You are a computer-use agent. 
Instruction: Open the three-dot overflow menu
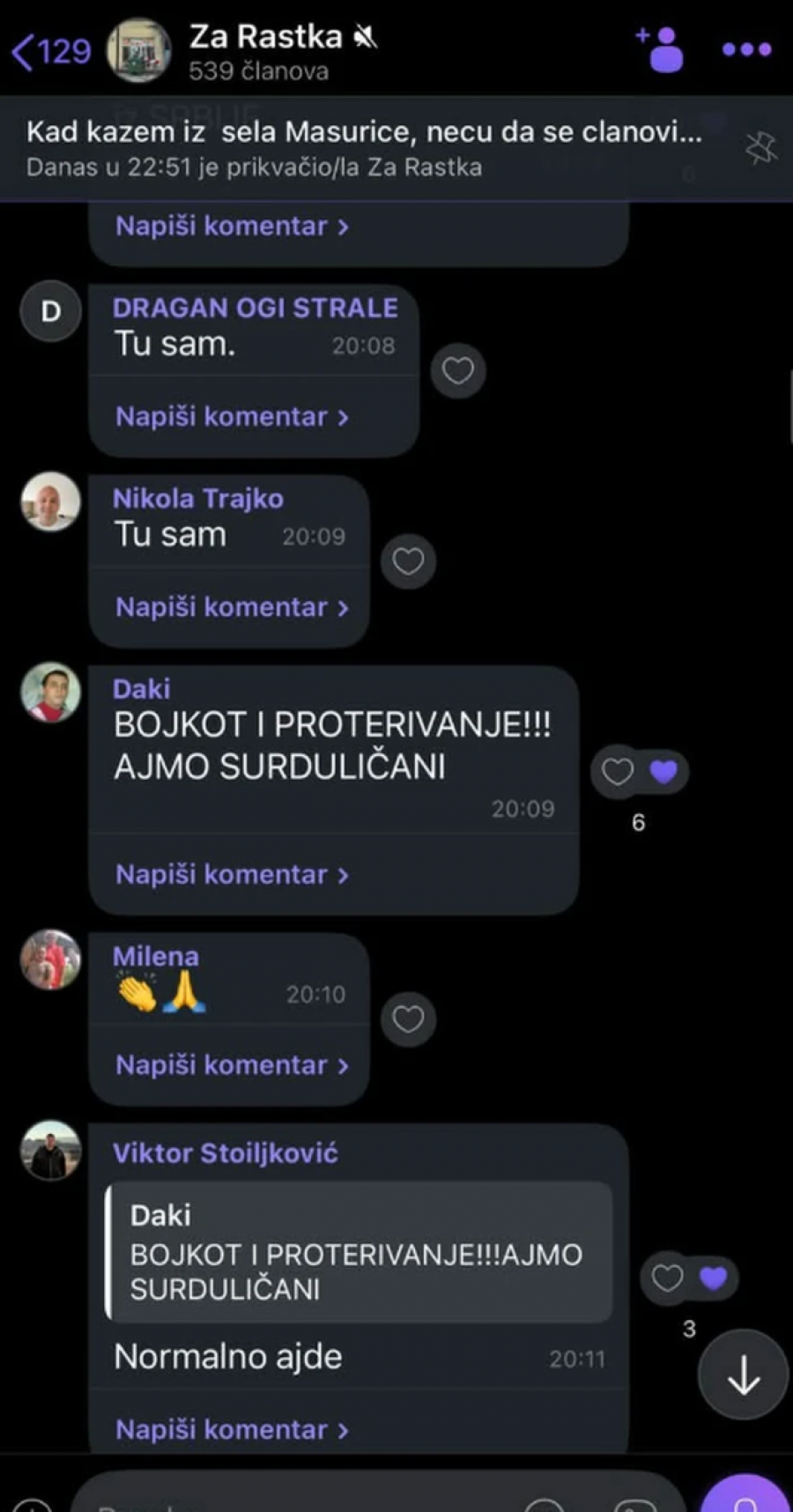[x=746, y=49]
